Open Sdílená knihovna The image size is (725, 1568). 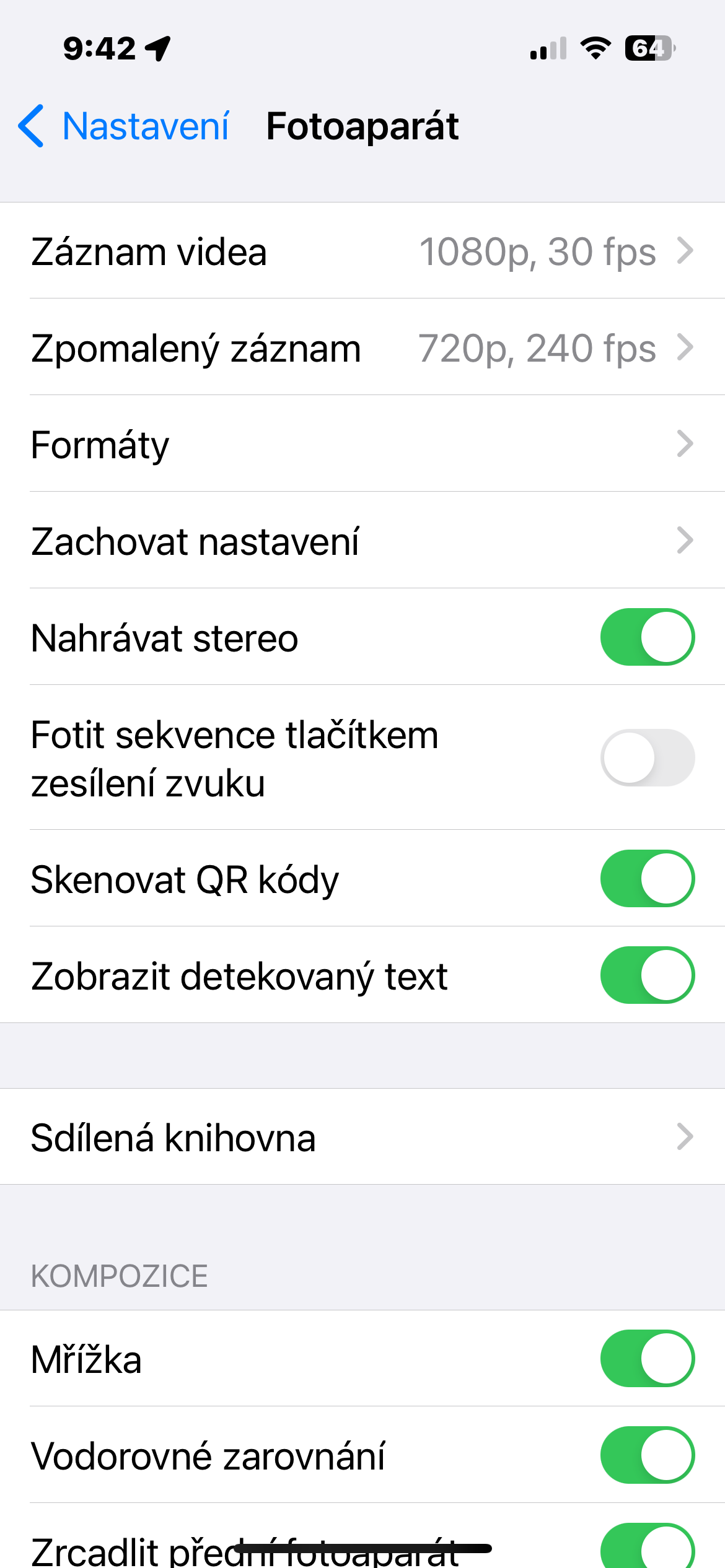click(x=362, y=1137)
